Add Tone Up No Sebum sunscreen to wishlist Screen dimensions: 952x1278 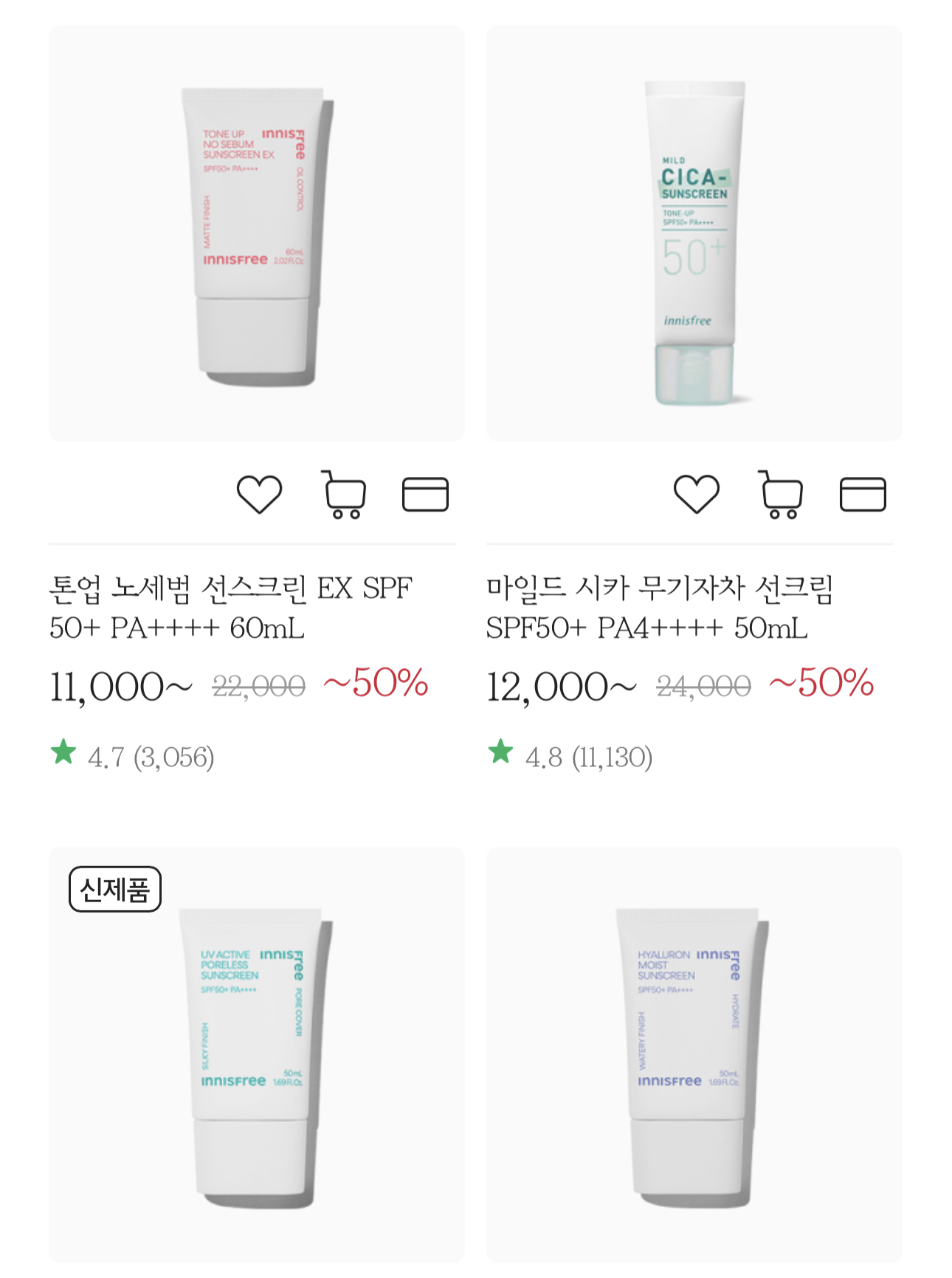pyautogui.click(x=258, y=495)
